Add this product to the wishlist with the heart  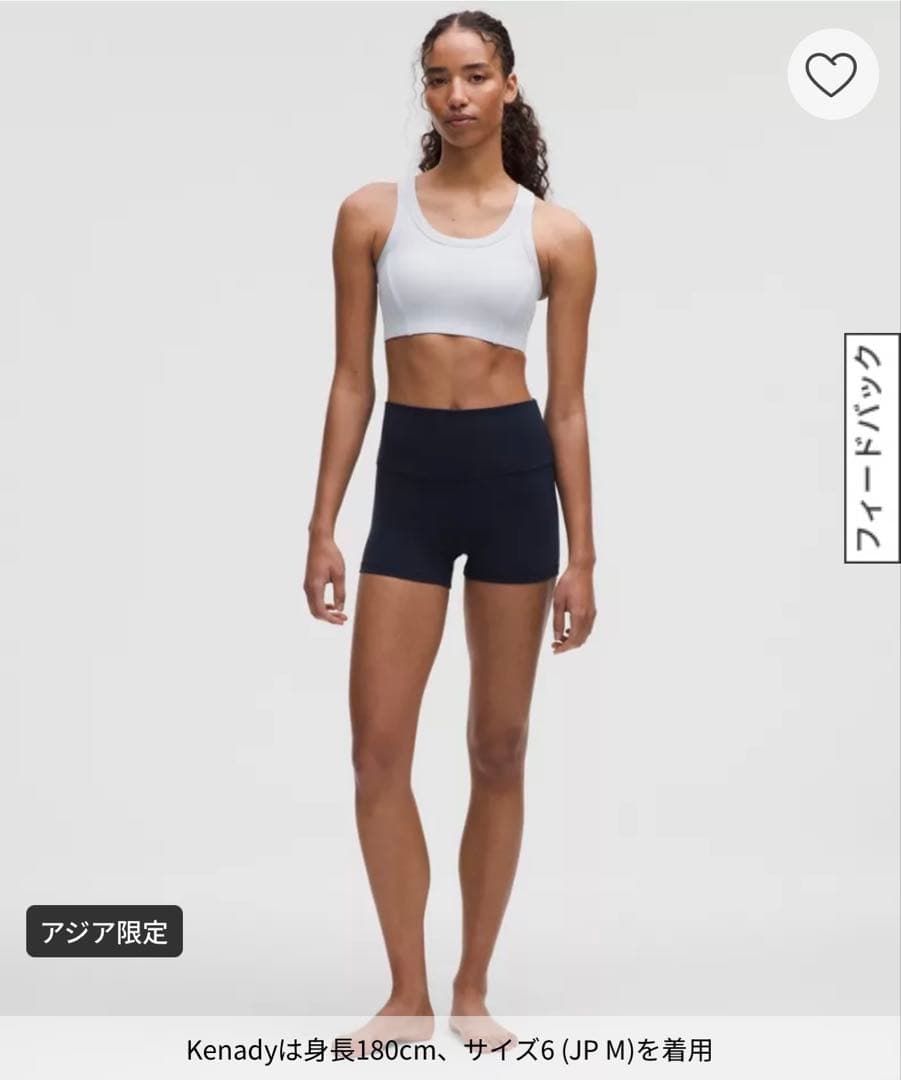click(832, 75)
